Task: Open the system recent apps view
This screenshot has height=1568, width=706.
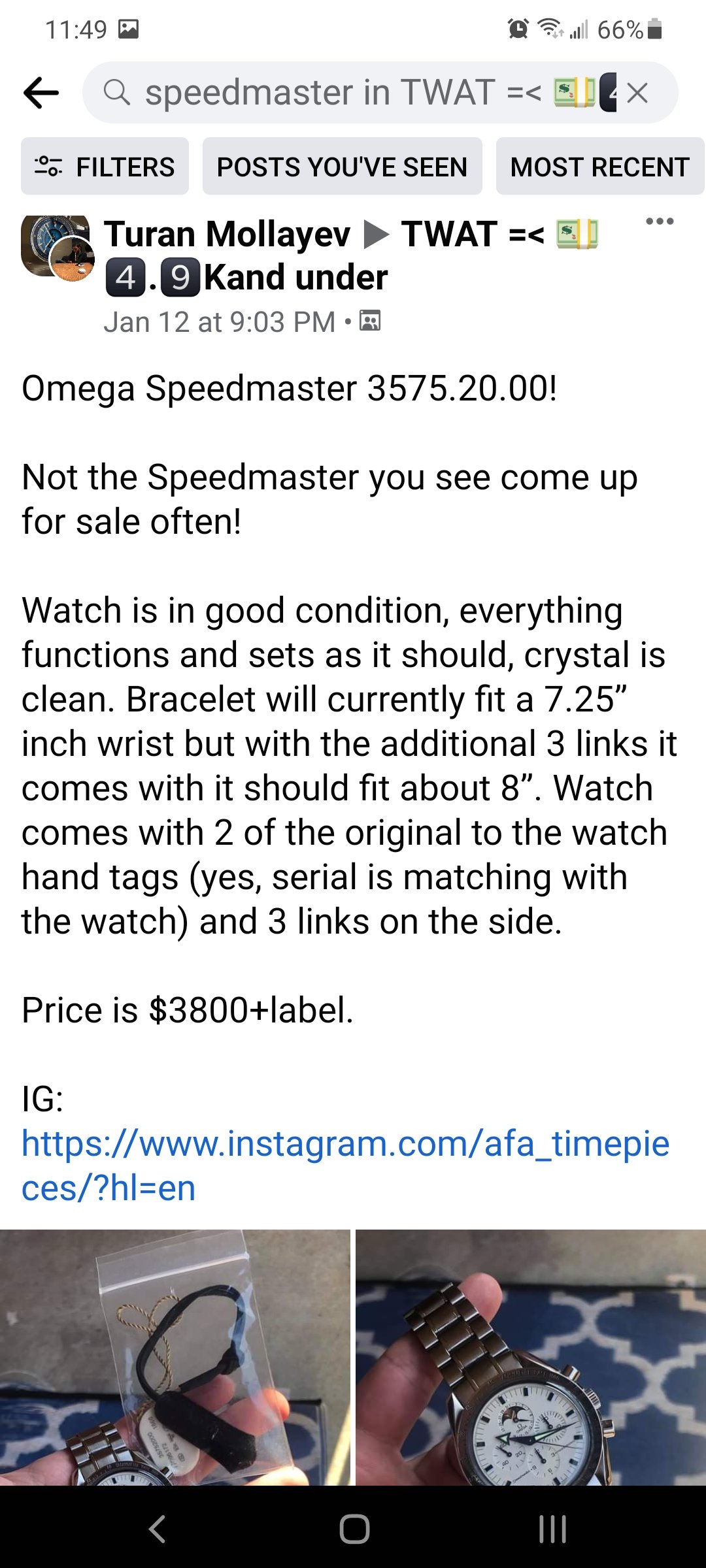Action: 552,1529
